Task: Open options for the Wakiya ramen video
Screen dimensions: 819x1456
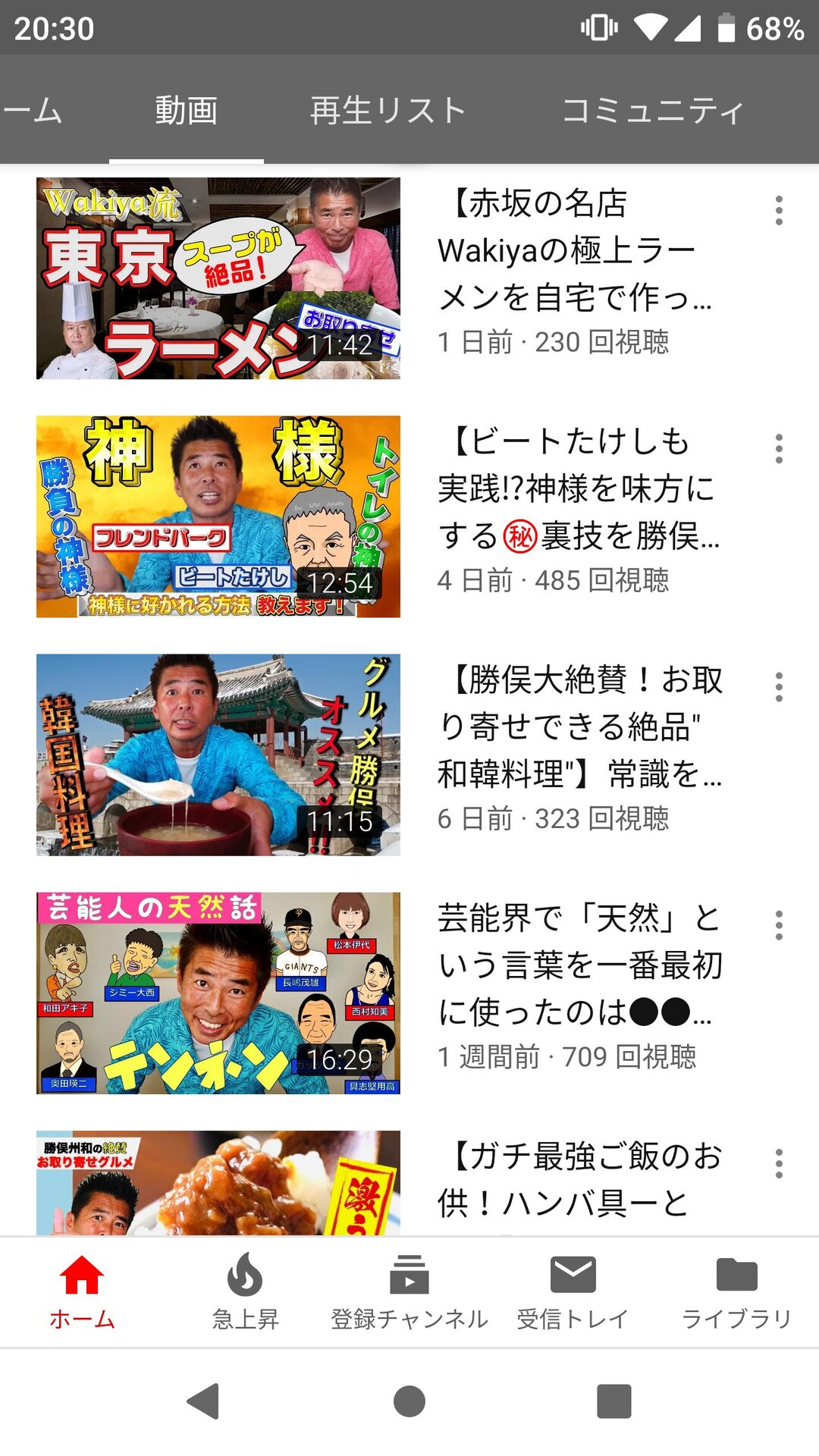Action: point(779,211)
